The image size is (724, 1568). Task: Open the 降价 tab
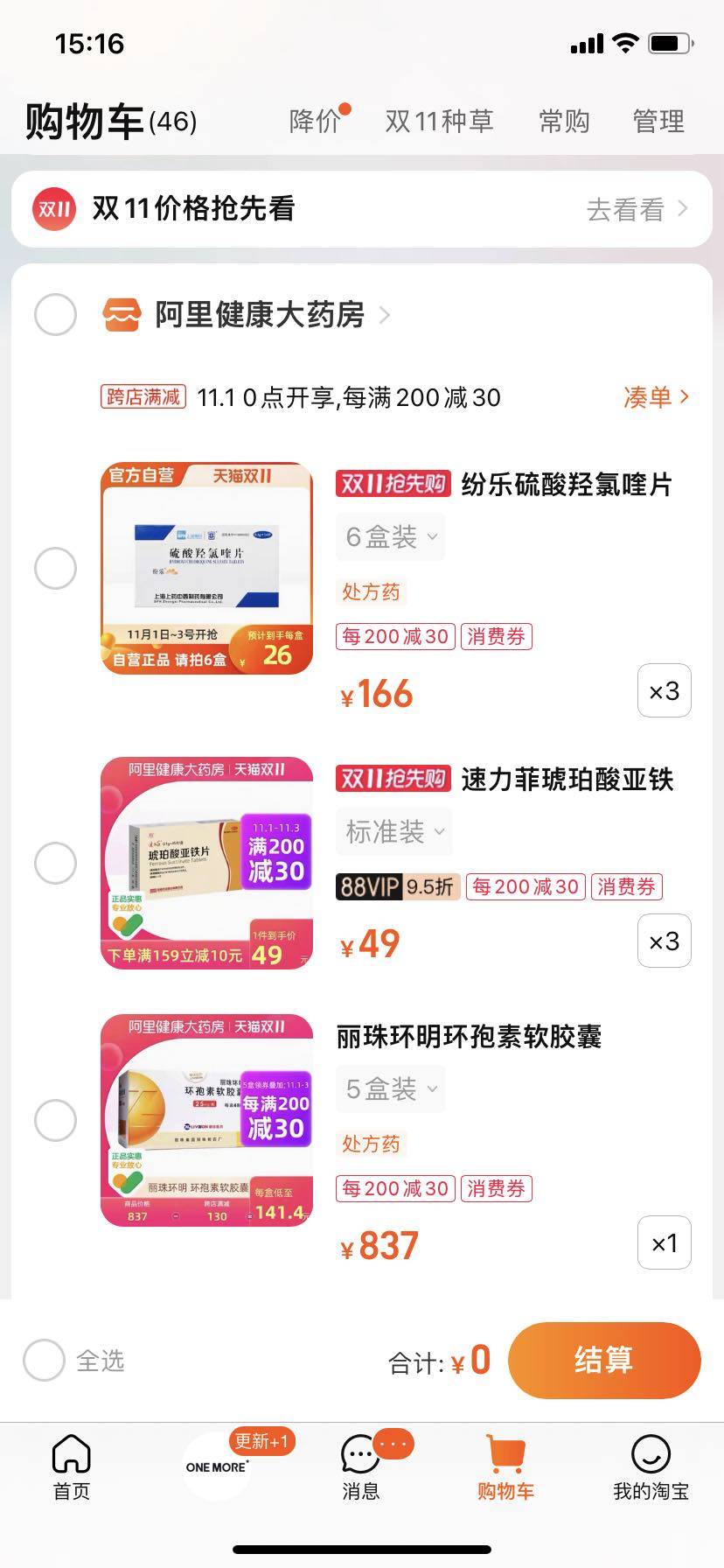[x=316, y=121]
